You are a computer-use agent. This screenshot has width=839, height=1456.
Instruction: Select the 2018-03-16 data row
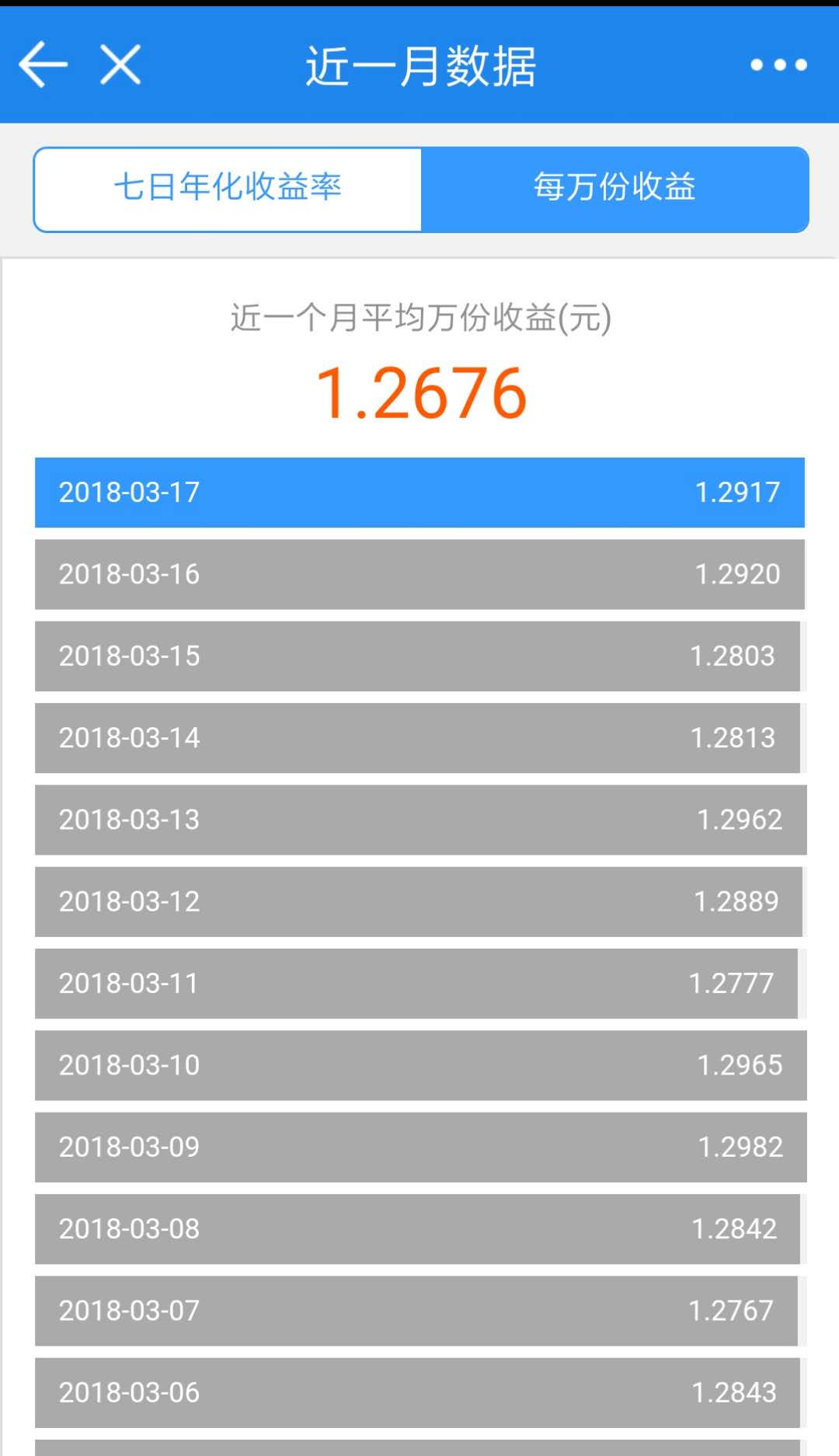point(419,574)
